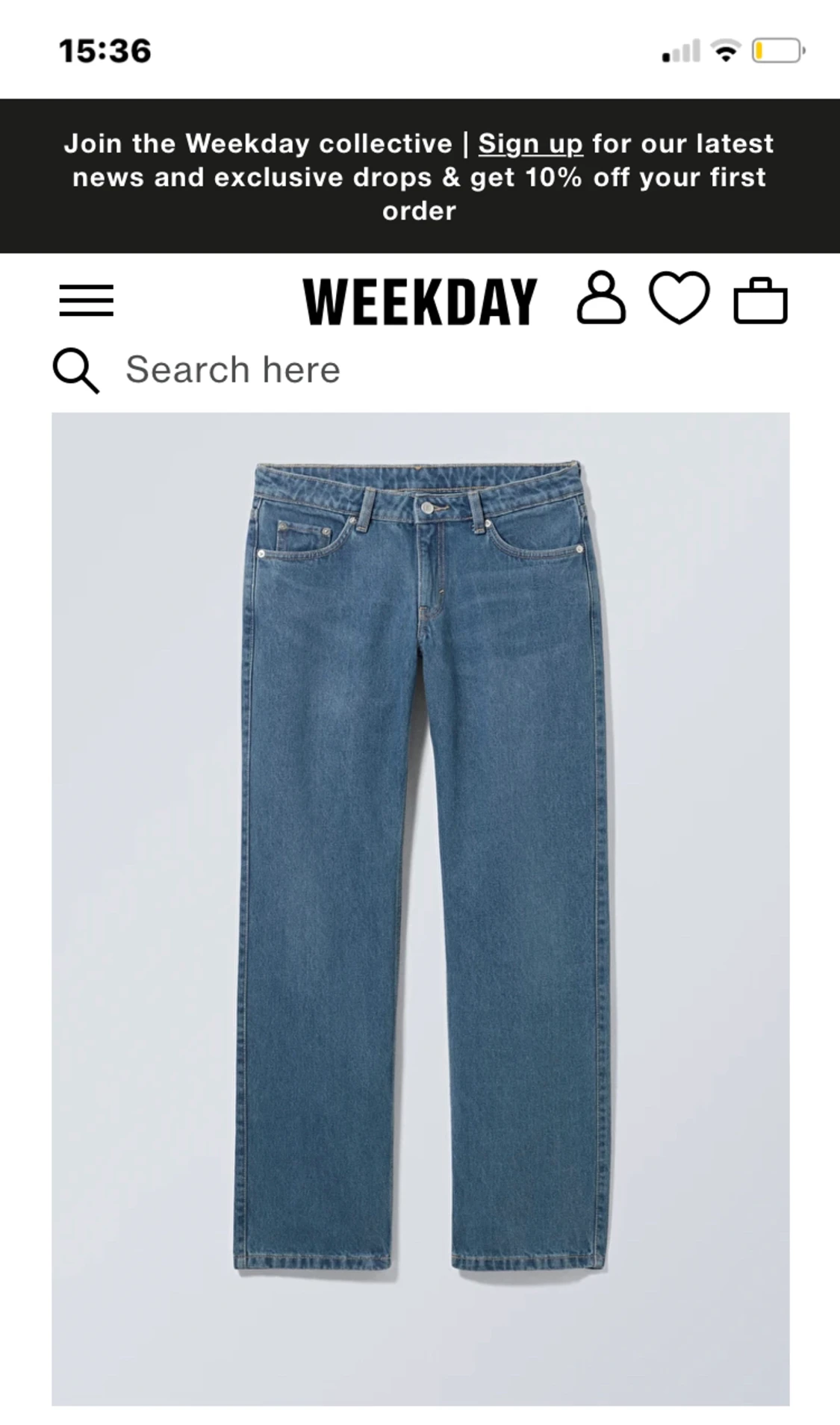Viewport: 840px width, 1425px height.
Task: Browse categories through the menu icon
Action: pyautogui.click(x=87, y=299)
